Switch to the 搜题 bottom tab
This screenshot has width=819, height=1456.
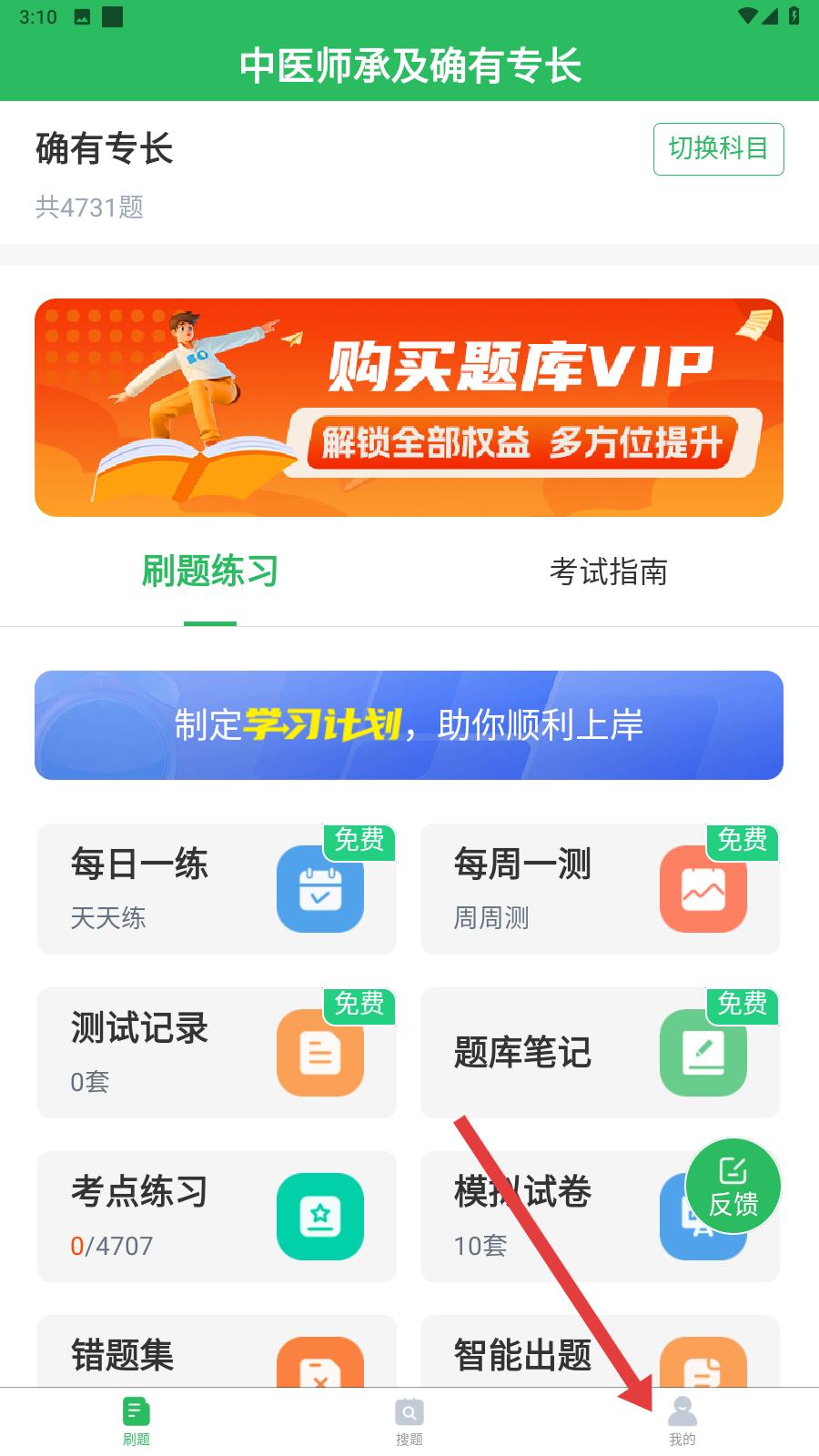pyautogui.click(x=409, y=1421)
